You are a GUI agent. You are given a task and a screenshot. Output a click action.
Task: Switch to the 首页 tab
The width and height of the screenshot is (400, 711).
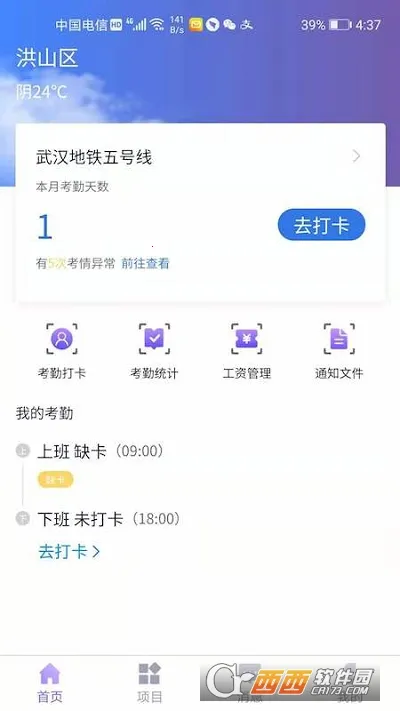49,683
